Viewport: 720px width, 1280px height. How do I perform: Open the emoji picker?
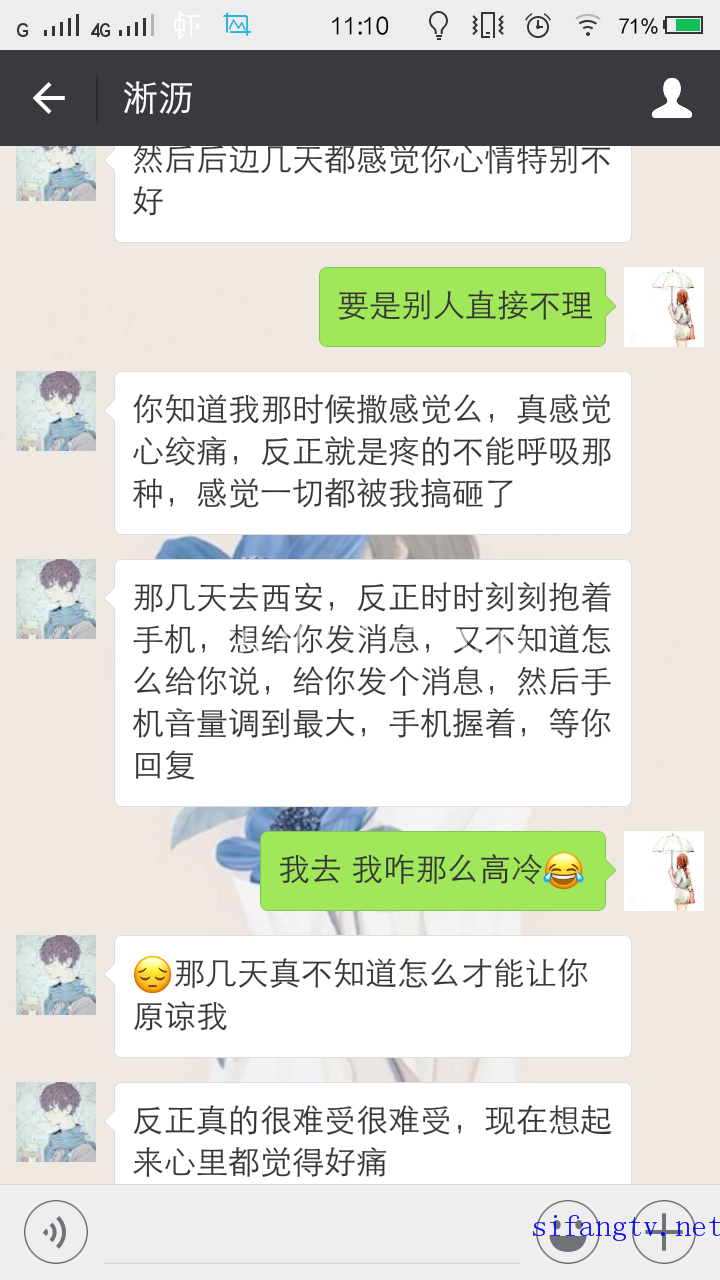point(567,1232)
